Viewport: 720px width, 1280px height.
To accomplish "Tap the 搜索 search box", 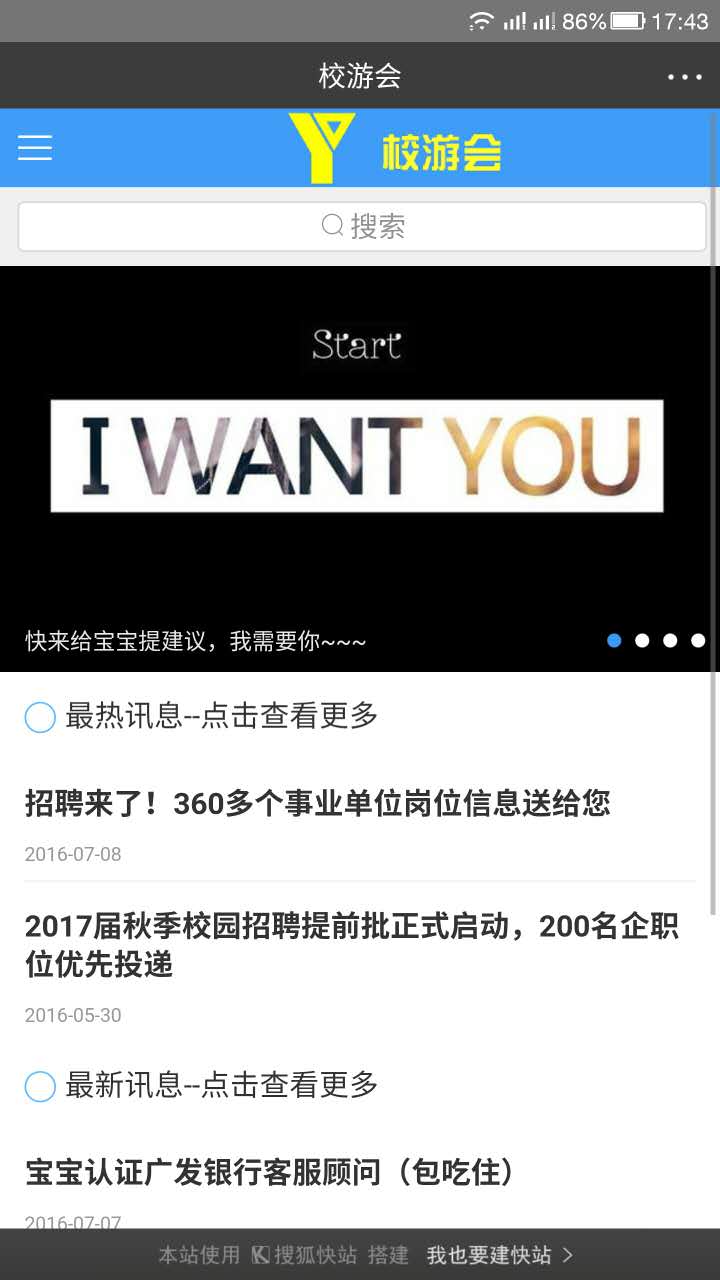I will (x=362, y=226).
